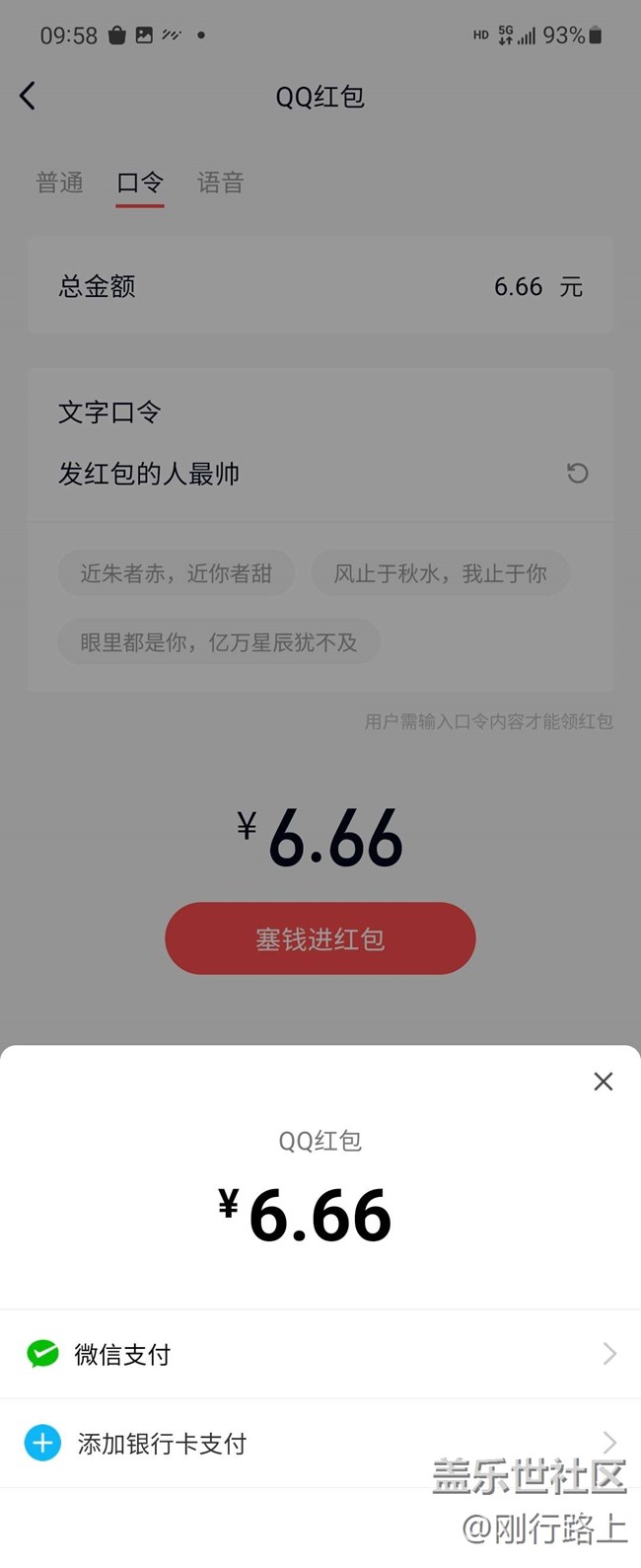Pick the 风止于秋水，我止于你 chip
Screen dimensions: 641x1568
click(x=440, y=573)
